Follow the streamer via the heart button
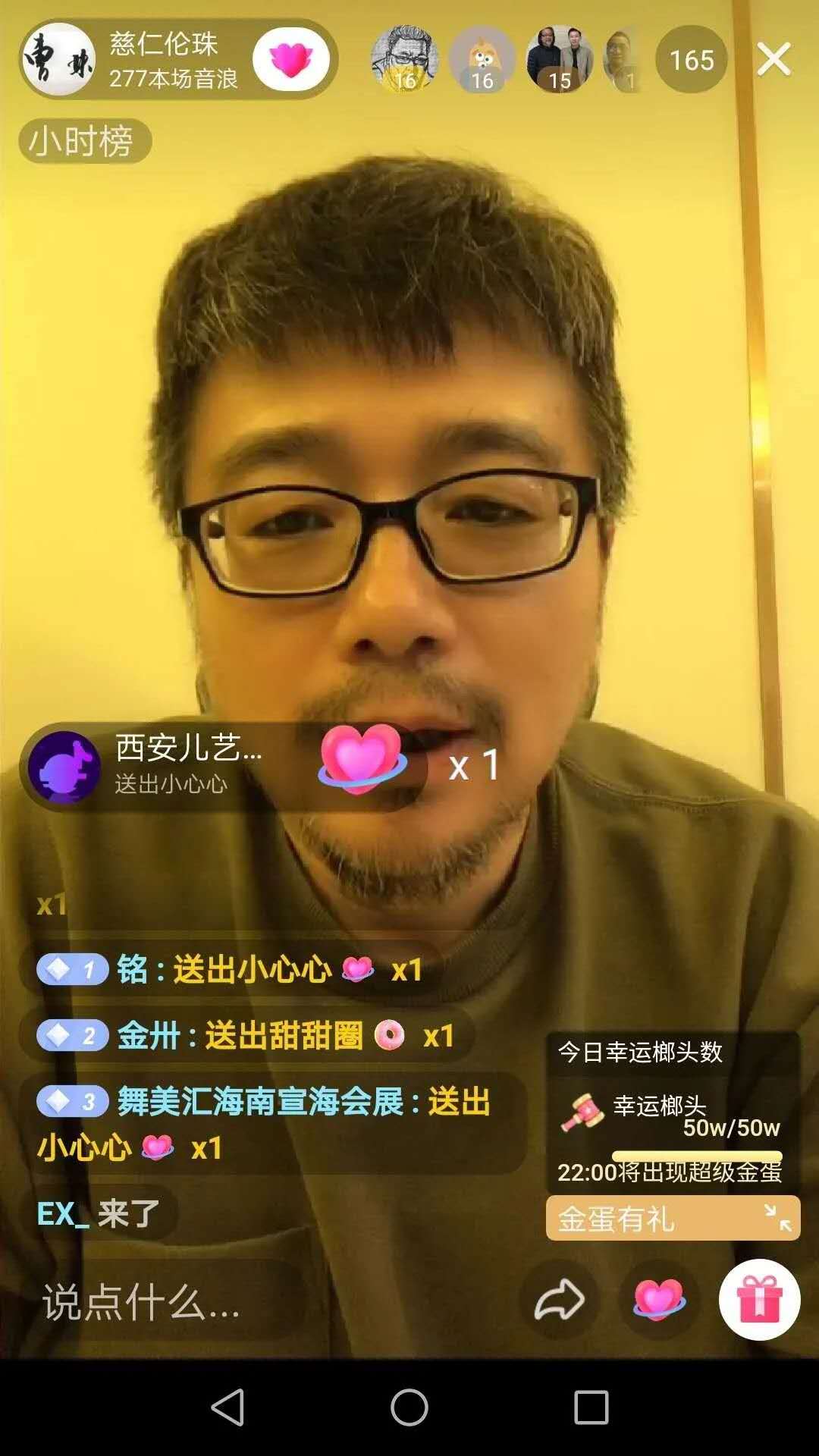Viewport: 819px width, 1456px height. (291, 59)
